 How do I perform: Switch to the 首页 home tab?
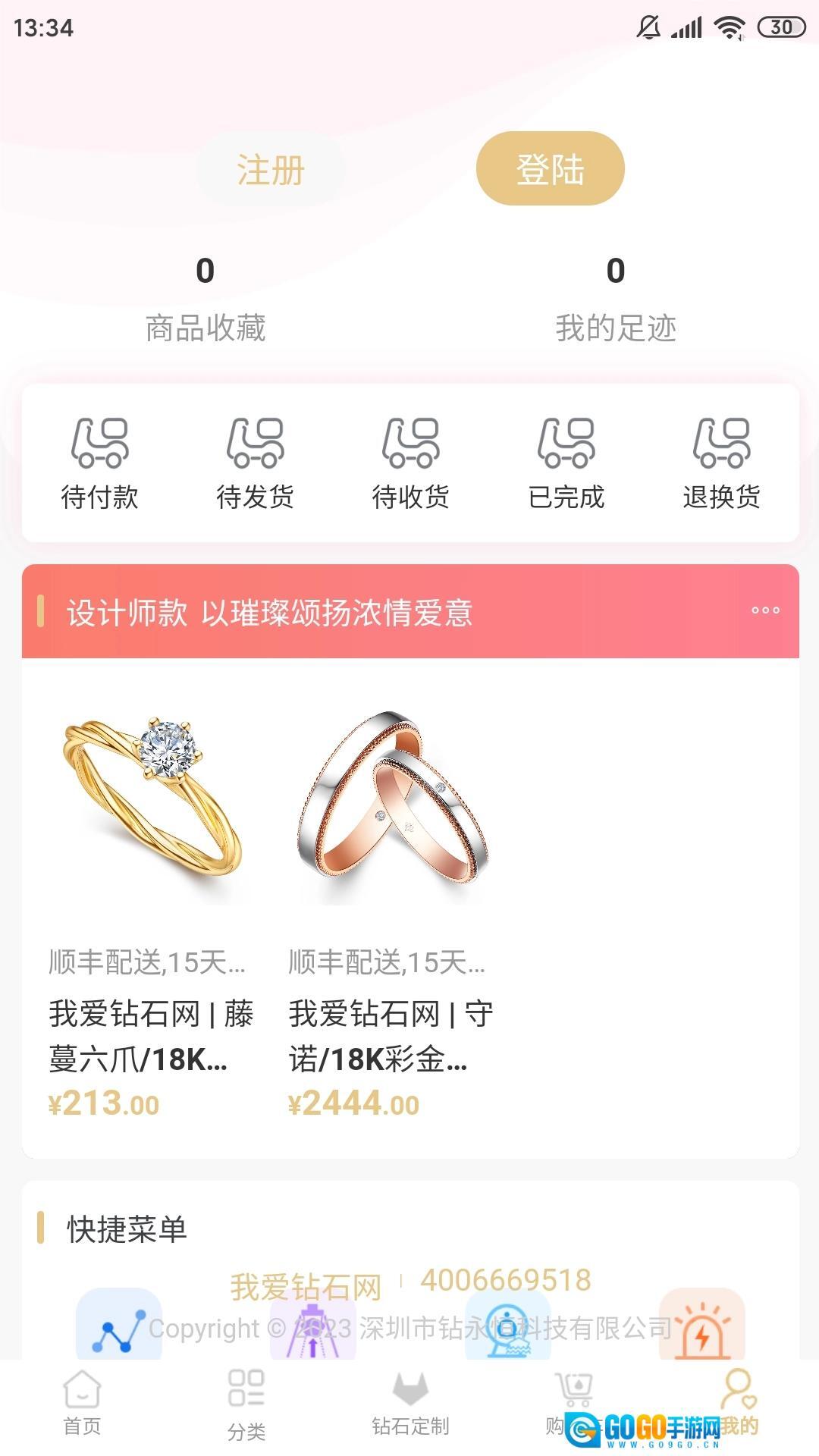(x=82, y=1404)
